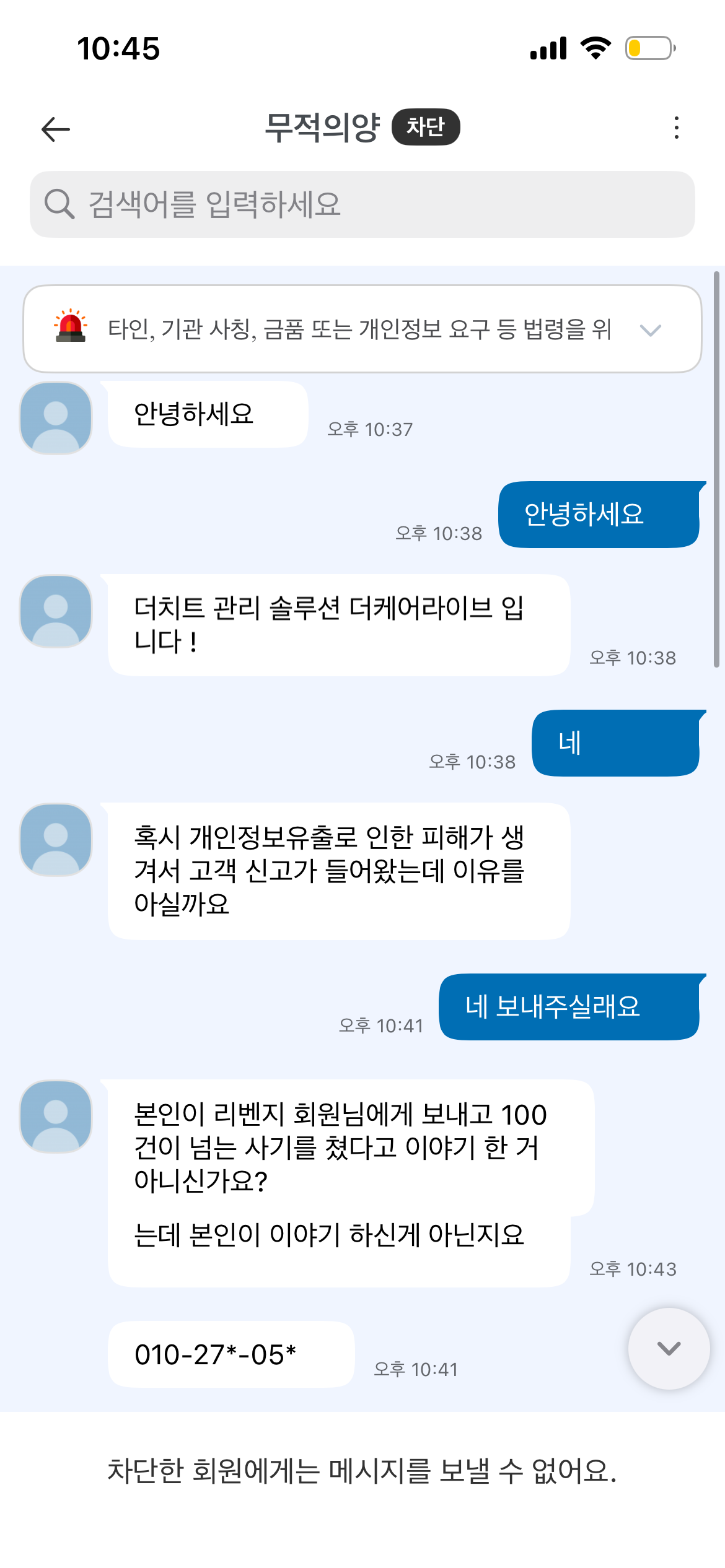Expand the siren warning notice banner
Image resolution: width=725 pixels, height=1568 pixels.
point(650,329)
